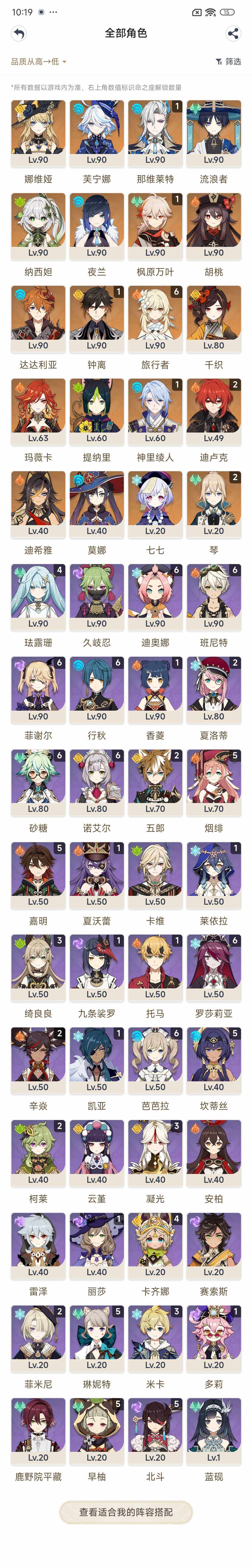
Task: Go back using the back arrow
Action: (x=19, y=33)
